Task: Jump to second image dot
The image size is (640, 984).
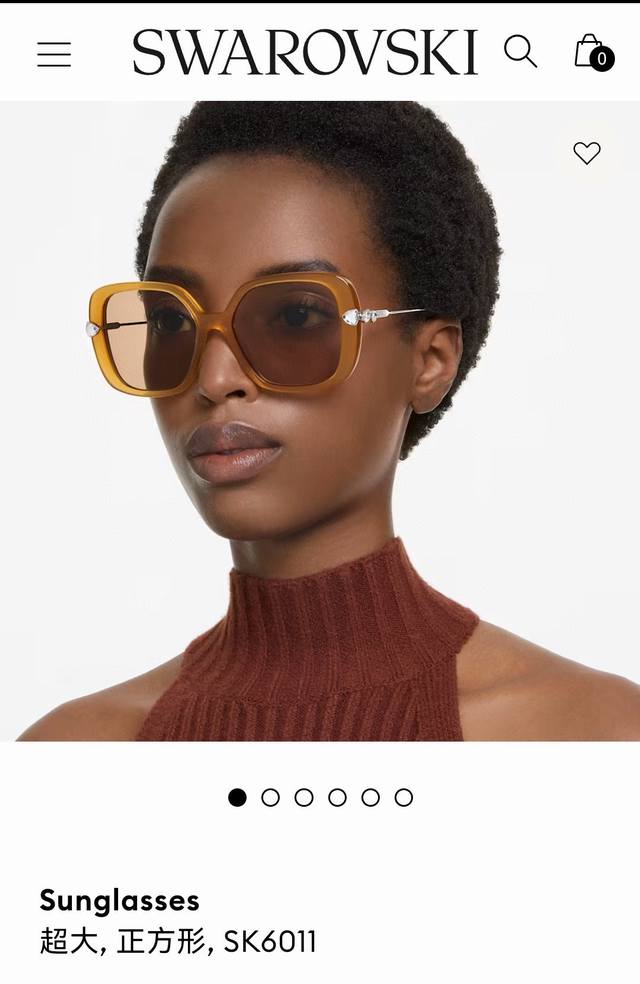Action: [x=270, y=797]
